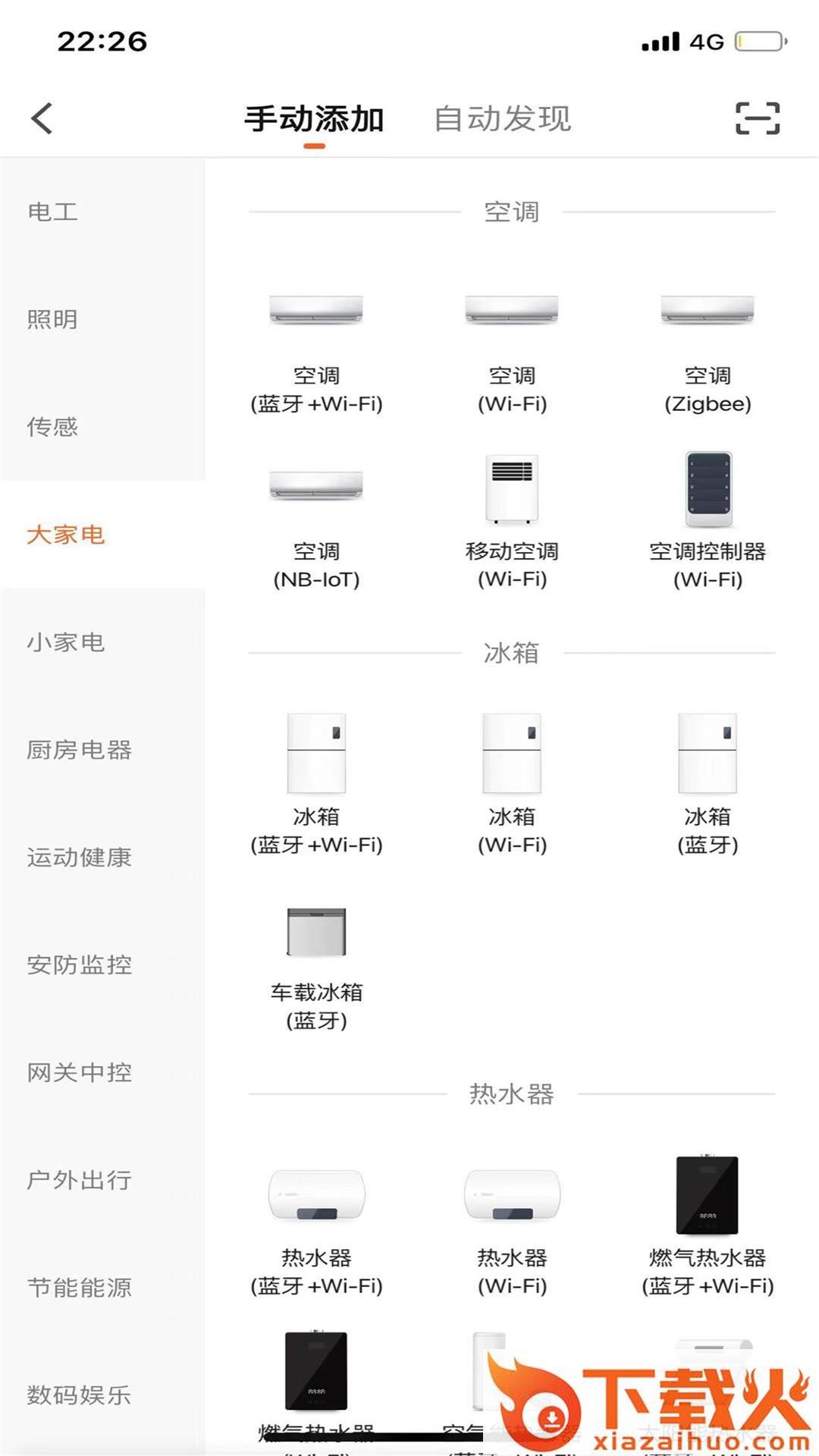Select 冰箱 (蓝牙) device
Image resolution: width=819 pixels, height=1456 pixels.
tap(708, 789)
